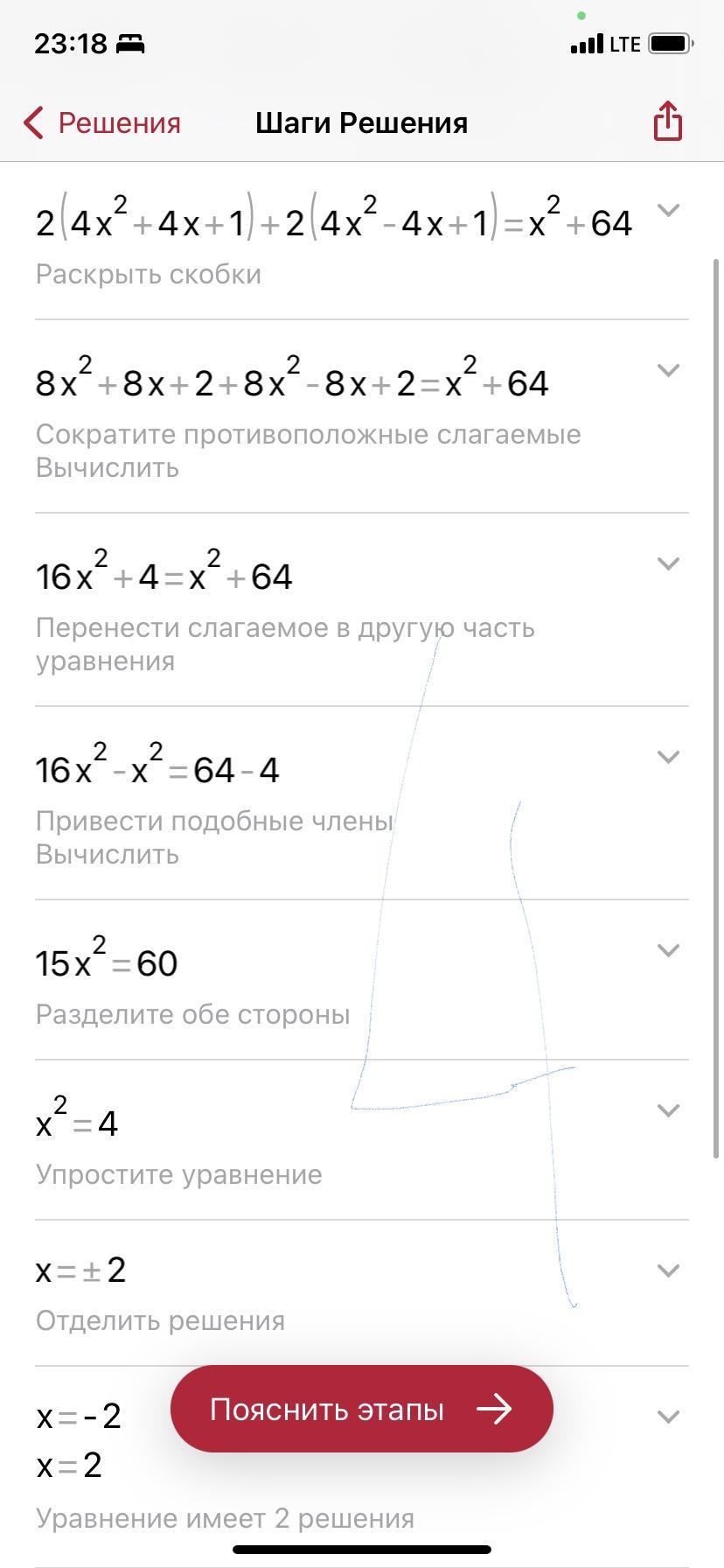Viewport: 724px width, 1568px height.
Task: Expand the Раскрыть скобки step
Action: [x=668, y=210]
